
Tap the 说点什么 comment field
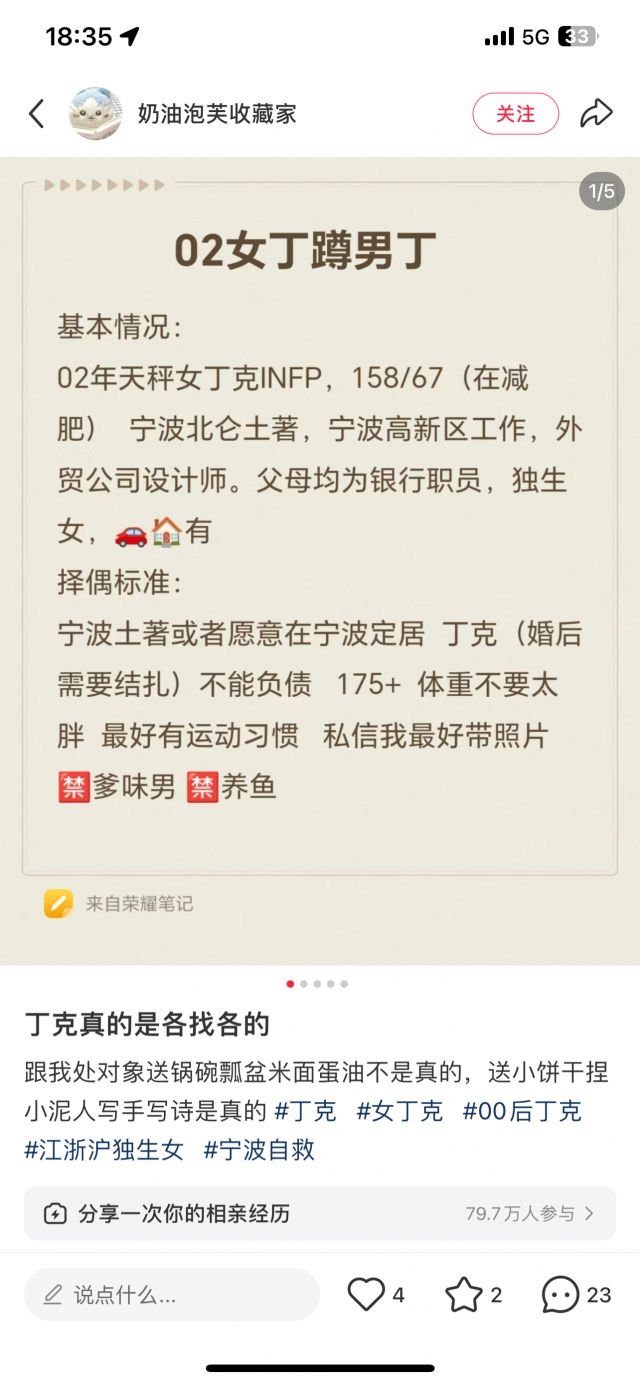172,1295
